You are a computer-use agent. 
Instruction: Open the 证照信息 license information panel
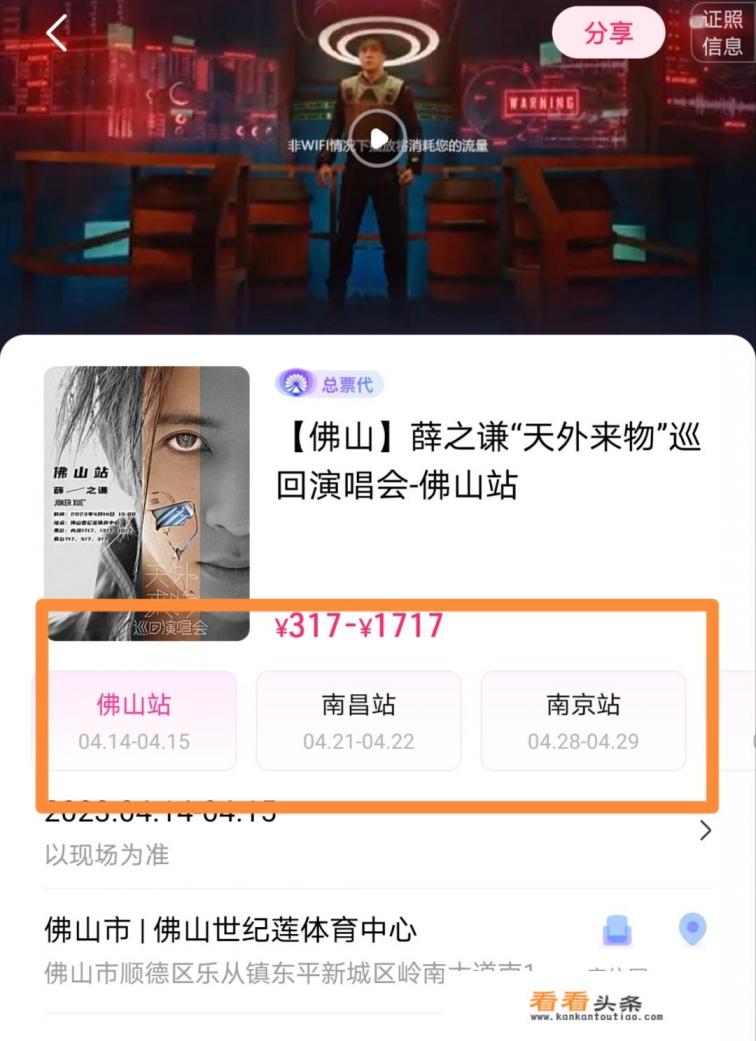pos(722,33)
